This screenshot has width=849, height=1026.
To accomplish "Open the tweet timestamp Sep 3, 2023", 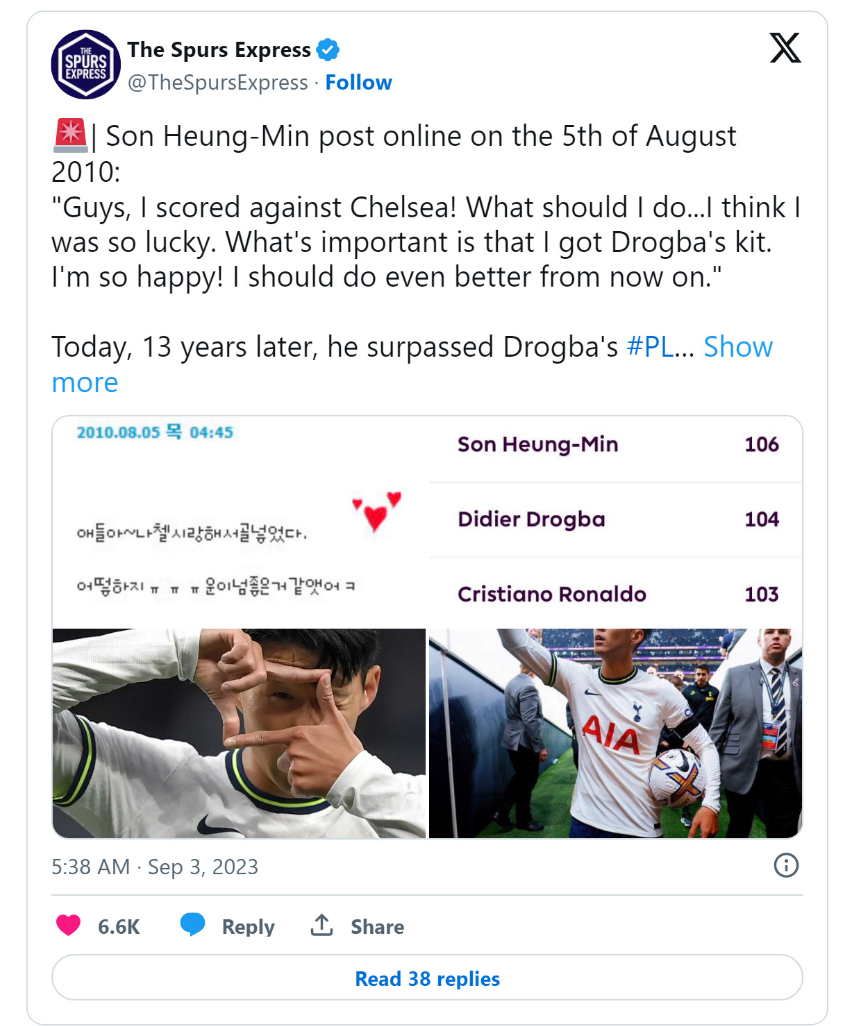I will [155, 867].
